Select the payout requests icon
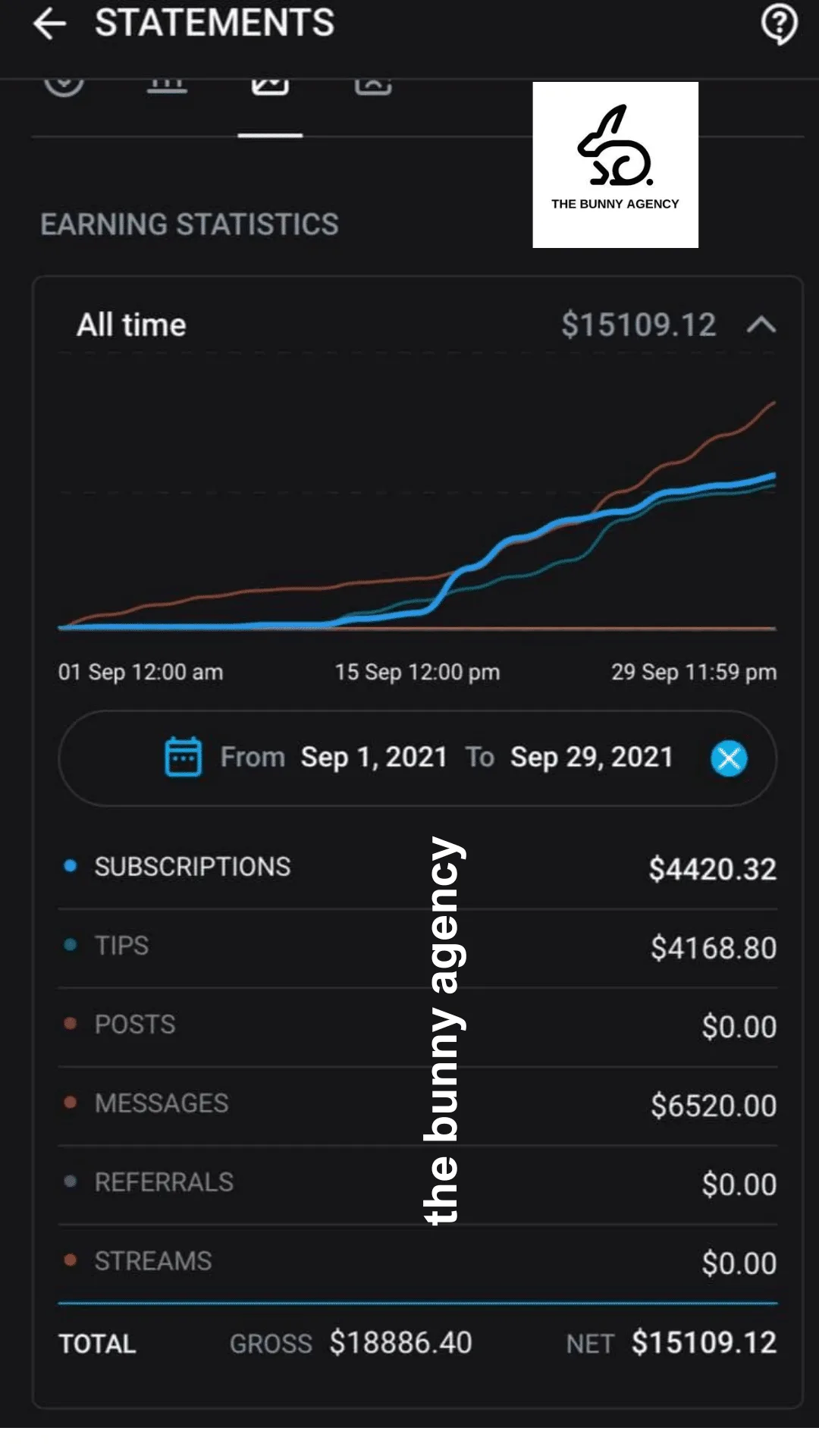 point(372,83)
